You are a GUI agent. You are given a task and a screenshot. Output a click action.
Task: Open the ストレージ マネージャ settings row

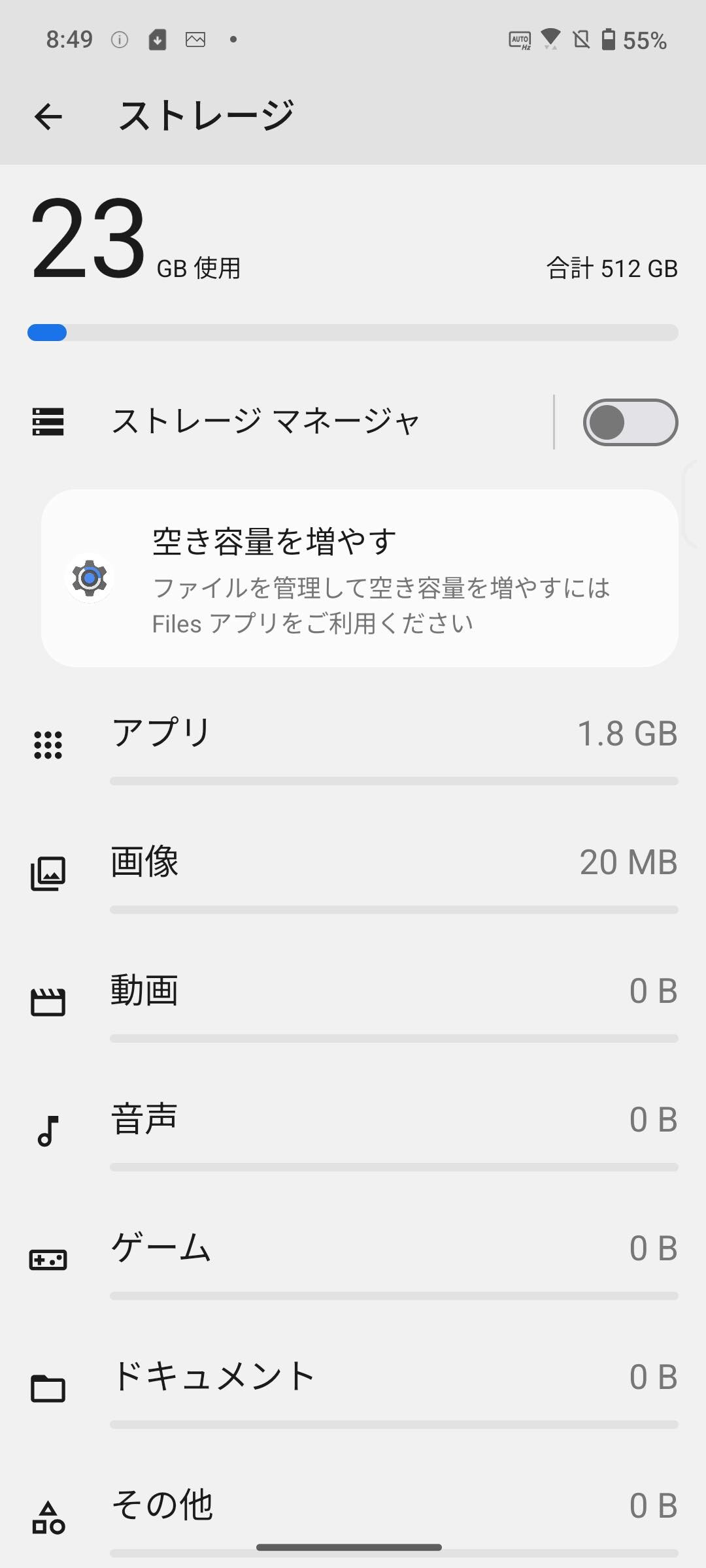point(265,421)
